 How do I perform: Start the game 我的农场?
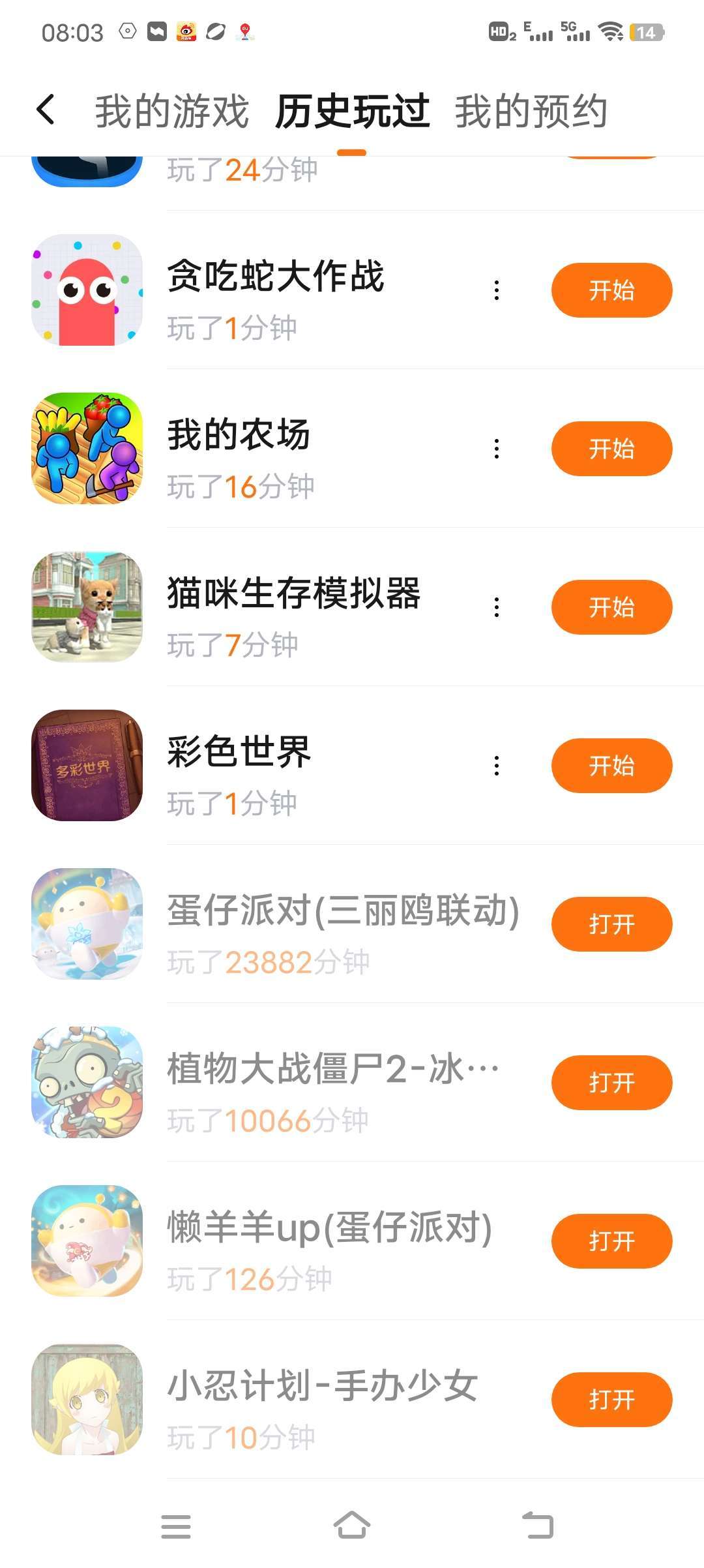point(611,449)
